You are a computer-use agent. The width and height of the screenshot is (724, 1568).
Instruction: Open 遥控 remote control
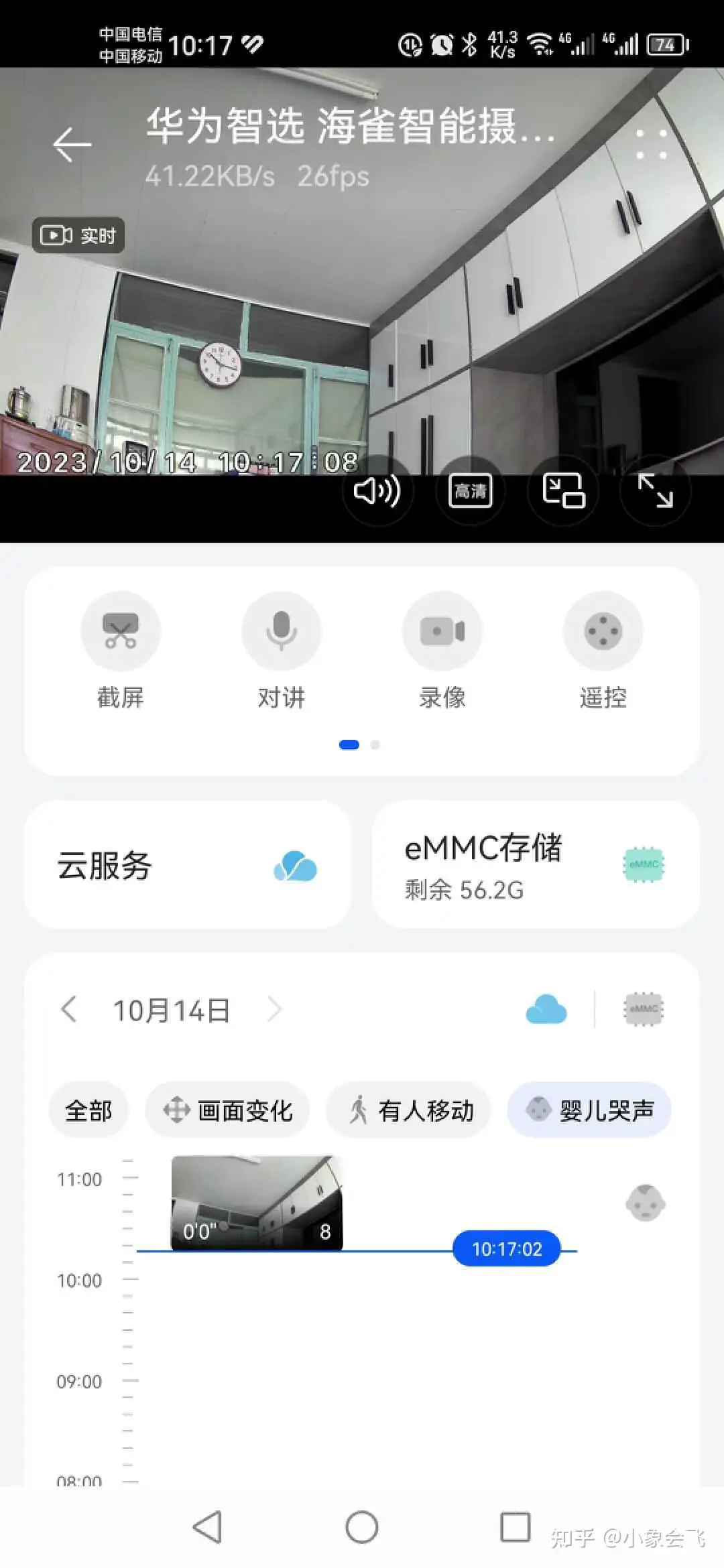tap(603, 631)
